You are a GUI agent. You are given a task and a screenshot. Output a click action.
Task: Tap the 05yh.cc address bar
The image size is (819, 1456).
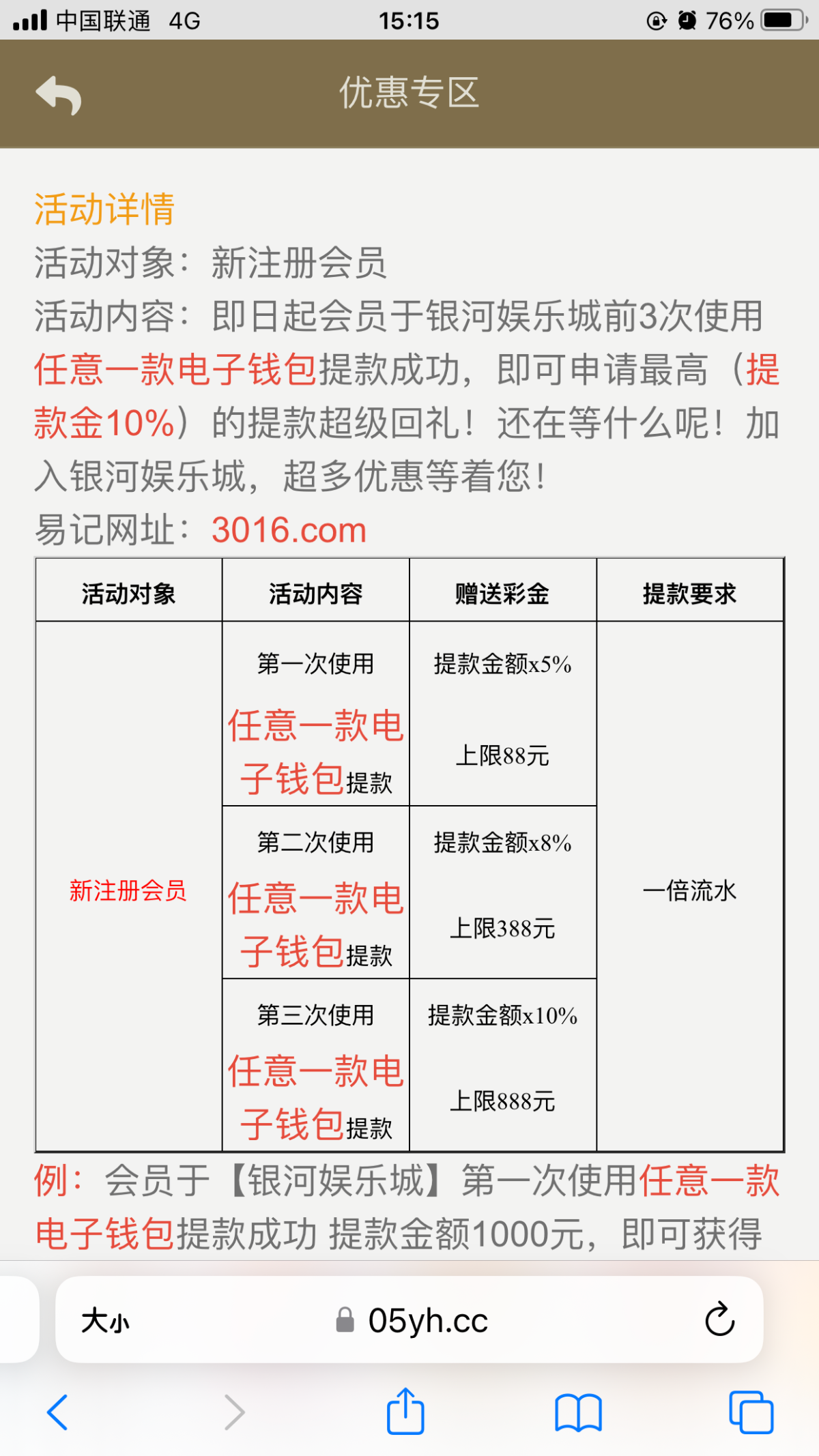(409, 1320)
